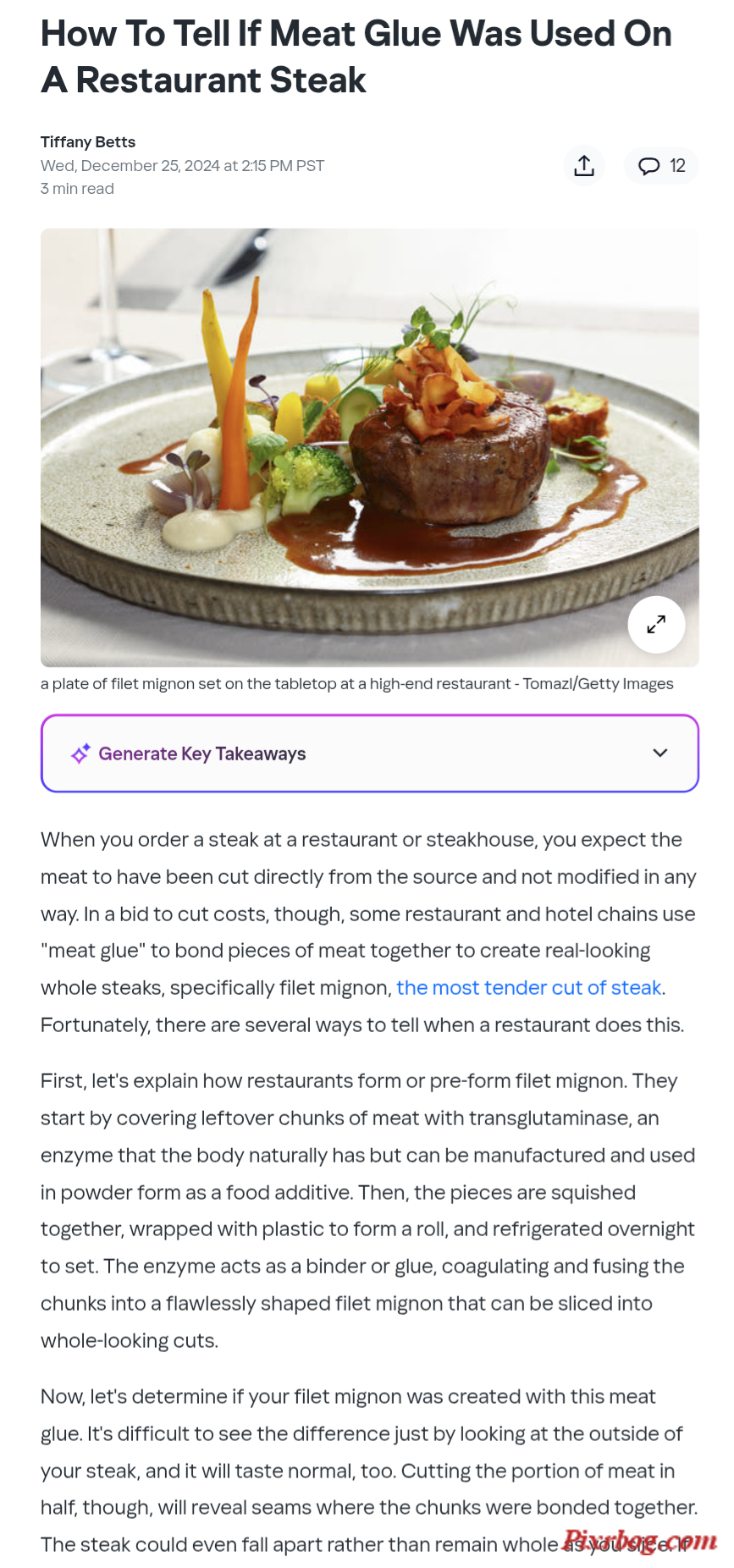Screen dimensions: 734x1568
Task: Open the 12 comments
Action: click(661, 166)
